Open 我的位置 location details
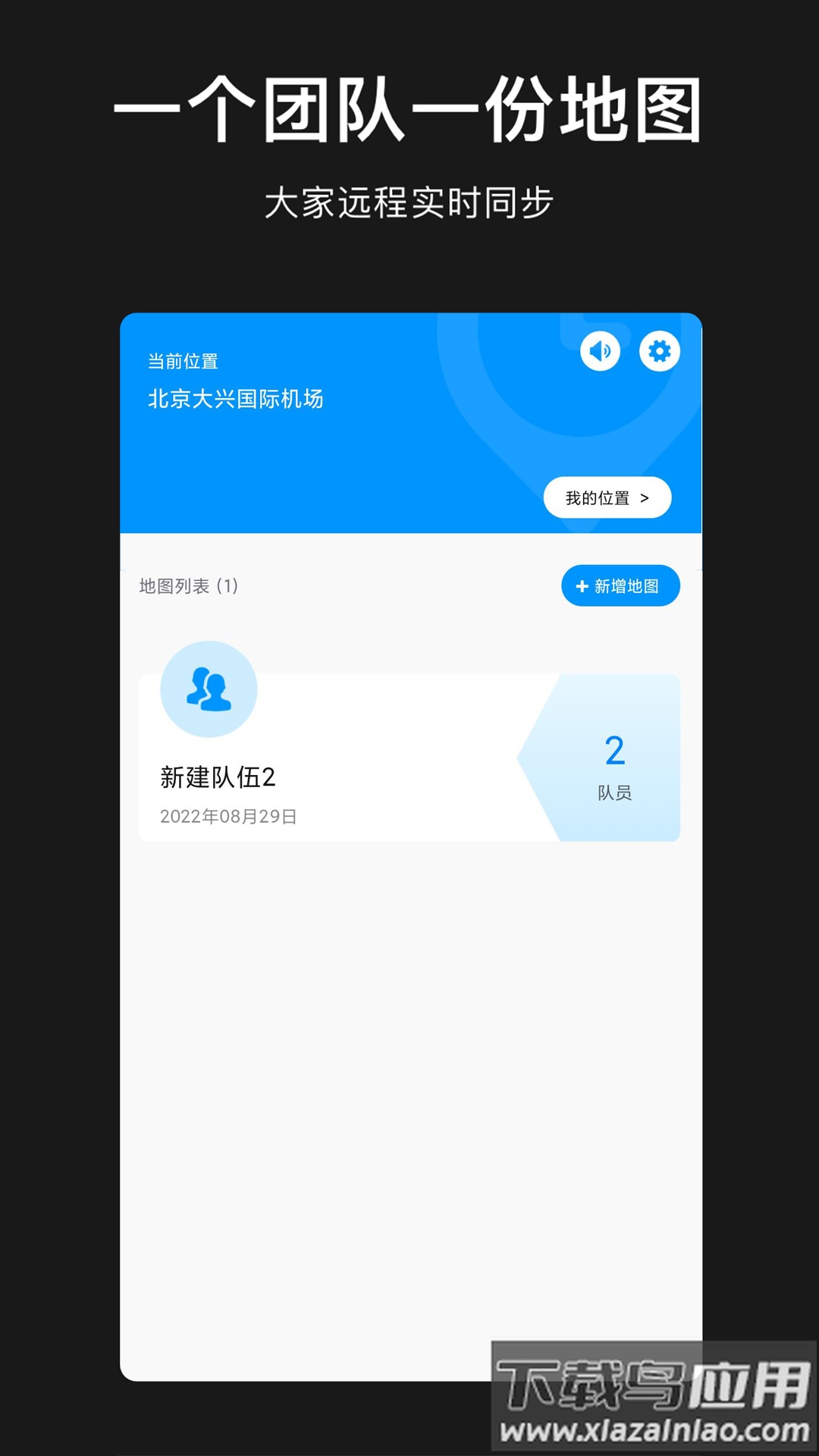This screenshot has height=1456, width=819. (607, 497)
